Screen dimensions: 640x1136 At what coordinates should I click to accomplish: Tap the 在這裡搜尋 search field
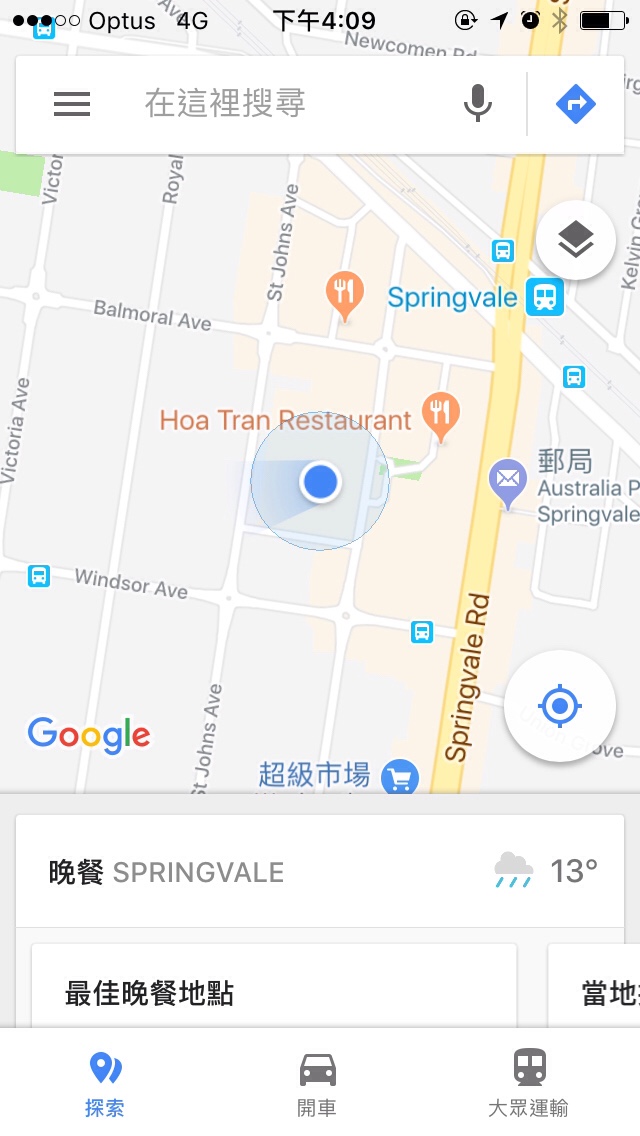[290, 104]
